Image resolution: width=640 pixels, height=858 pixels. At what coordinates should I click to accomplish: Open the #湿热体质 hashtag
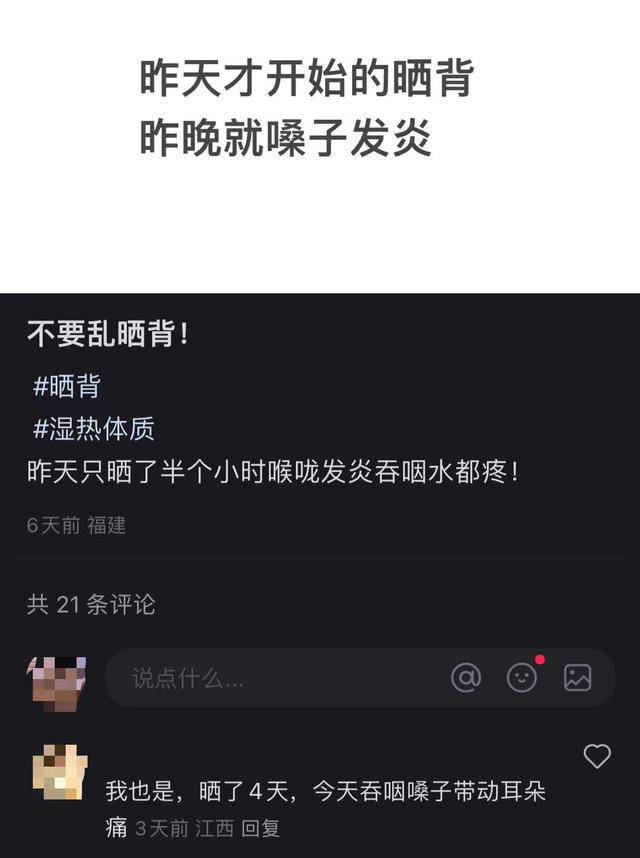click(x=94, y=429)
